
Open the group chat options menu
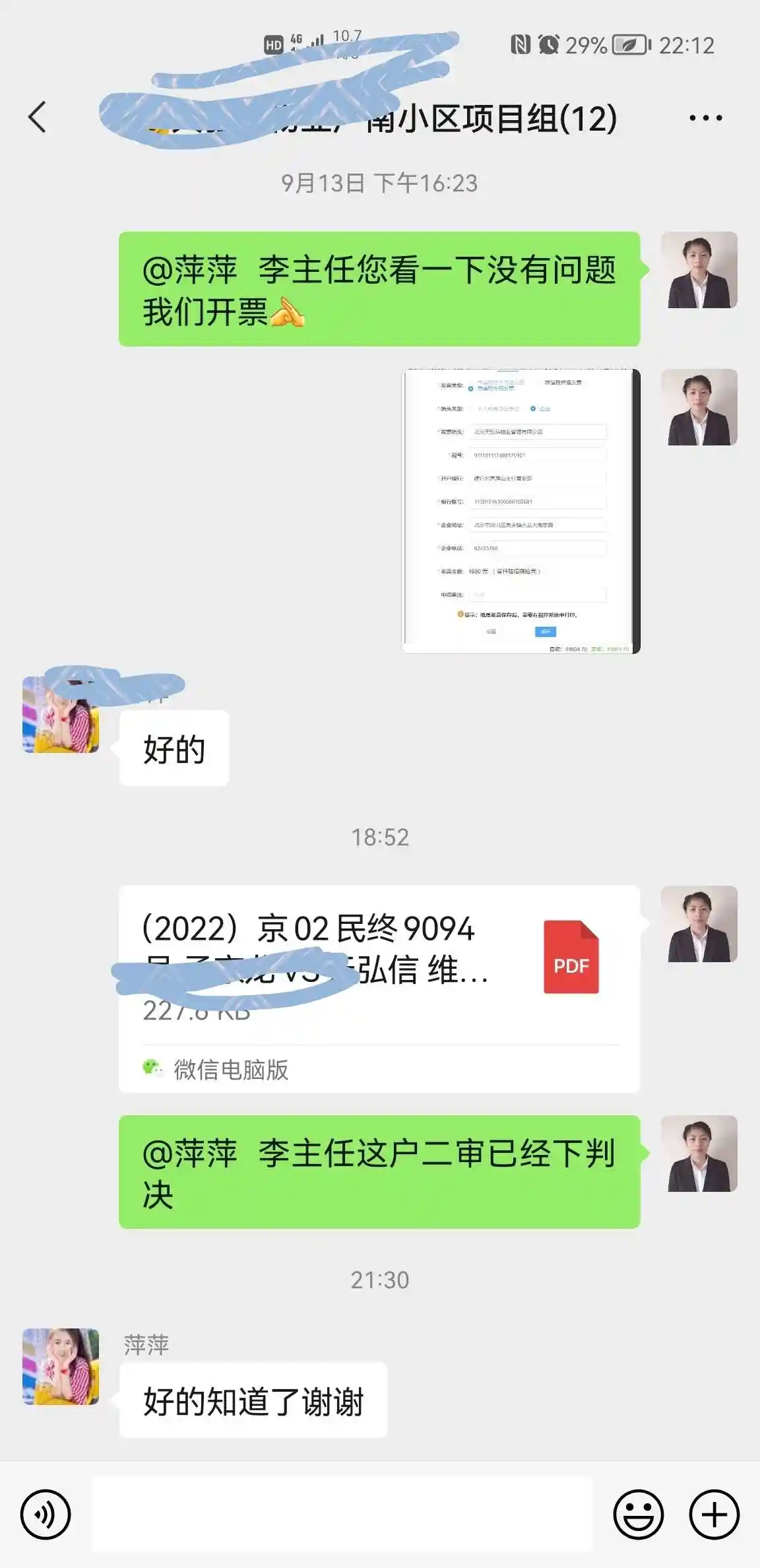[705, 118]
